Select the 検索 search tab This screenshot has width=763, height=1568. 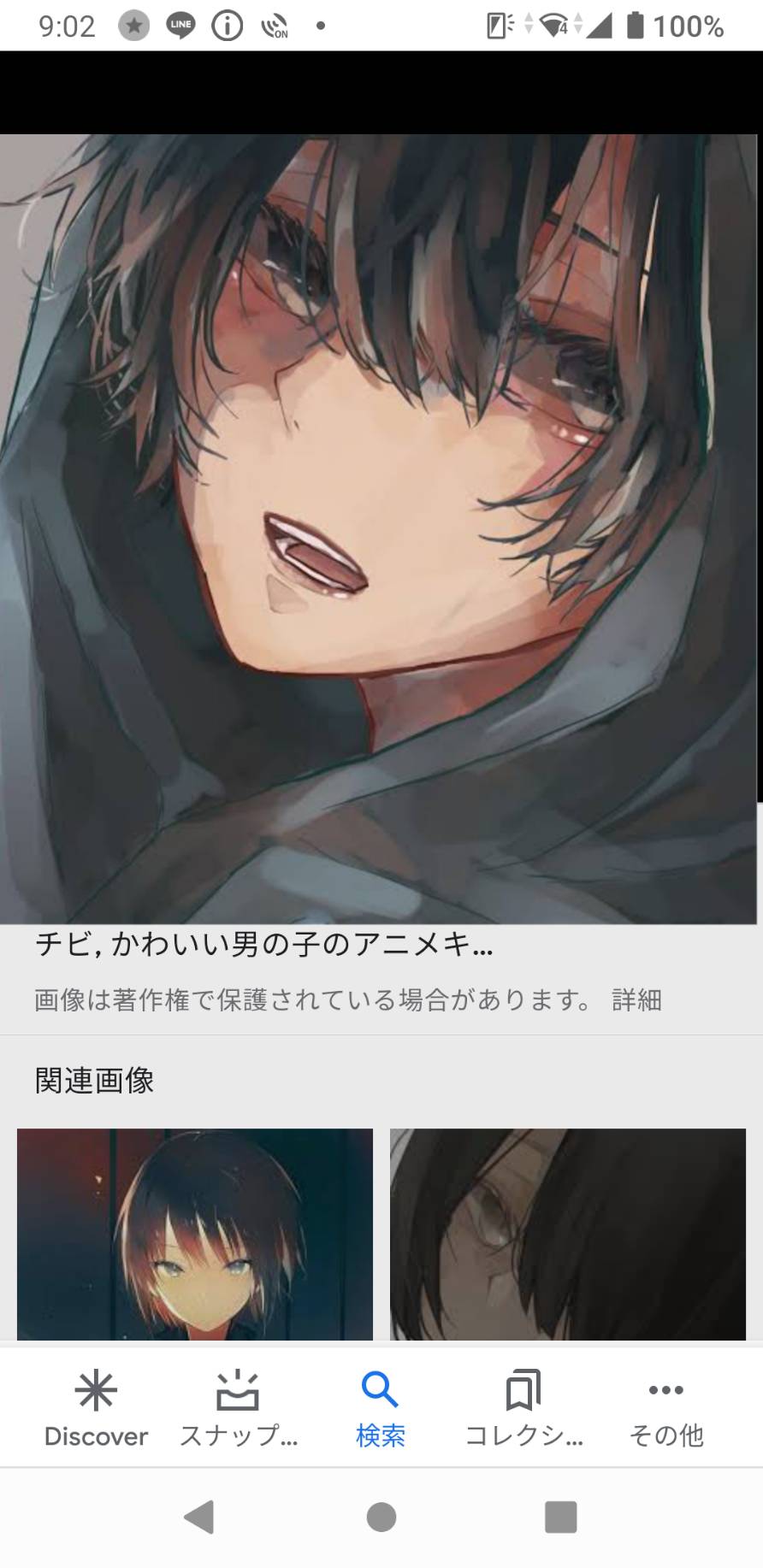381,1408
